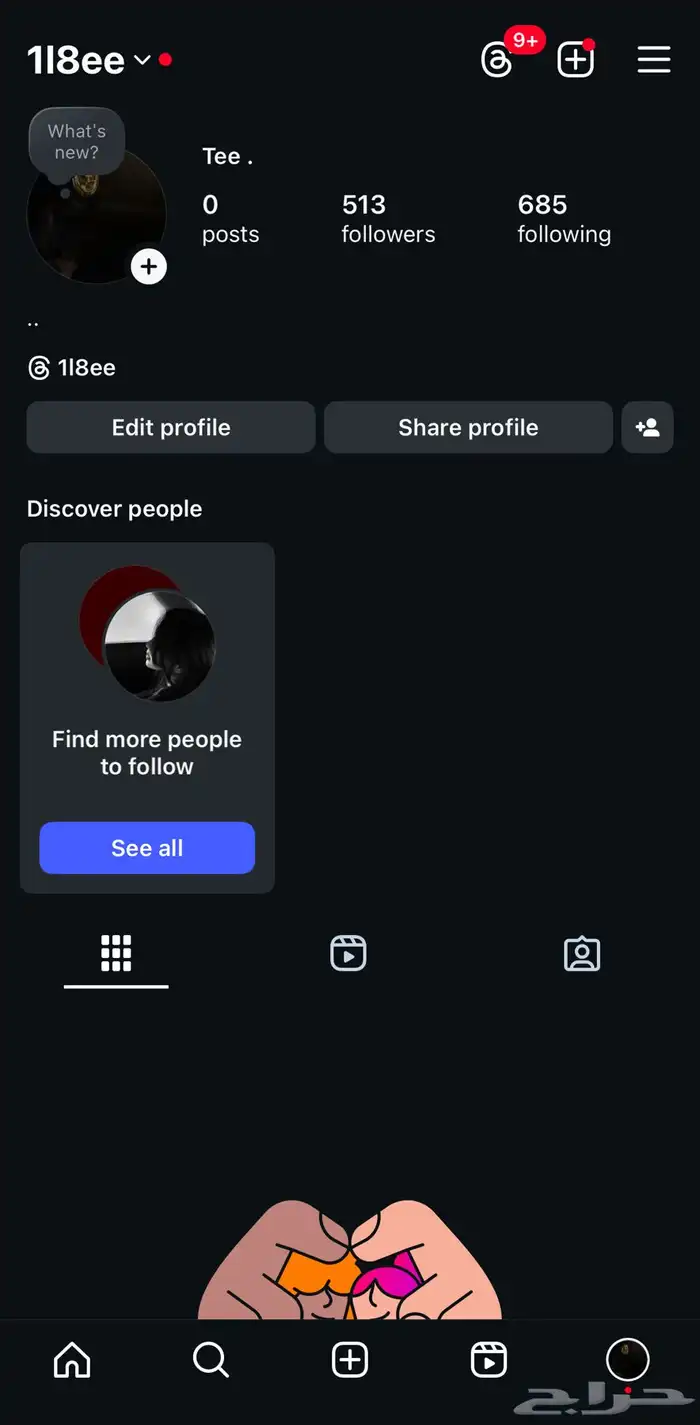View the 513 followers list
This screenshot has height=1425, width=700.
(x=388, y=218)
